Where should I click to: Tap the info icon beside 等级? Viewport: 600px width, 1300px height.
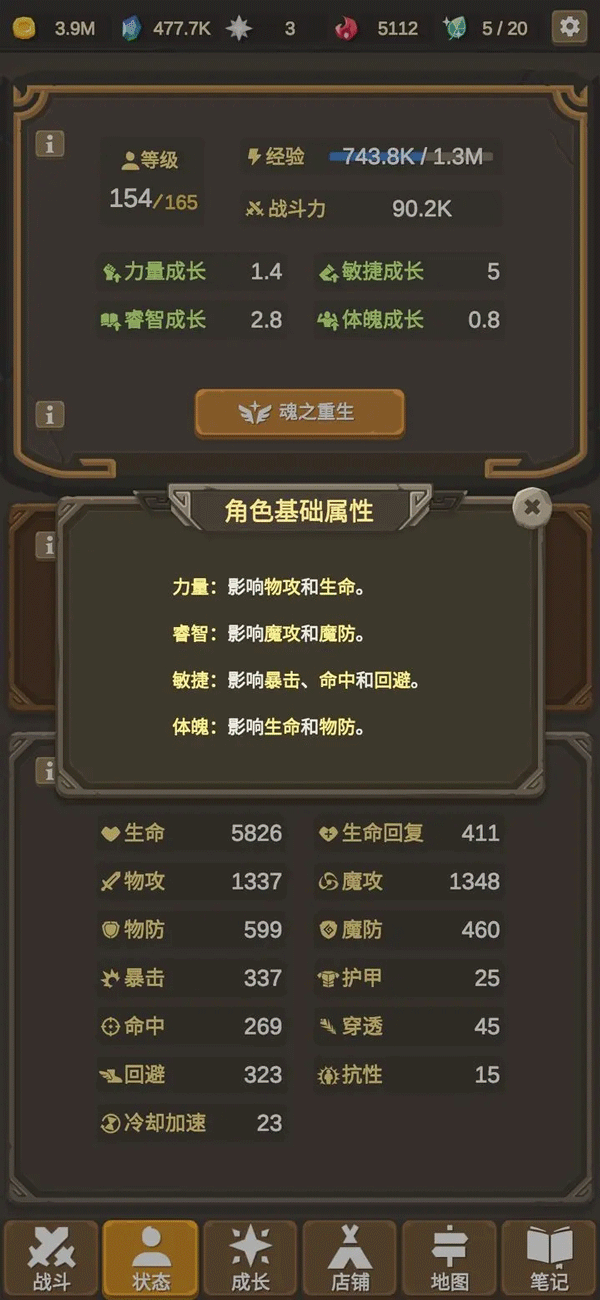point(49,144)
